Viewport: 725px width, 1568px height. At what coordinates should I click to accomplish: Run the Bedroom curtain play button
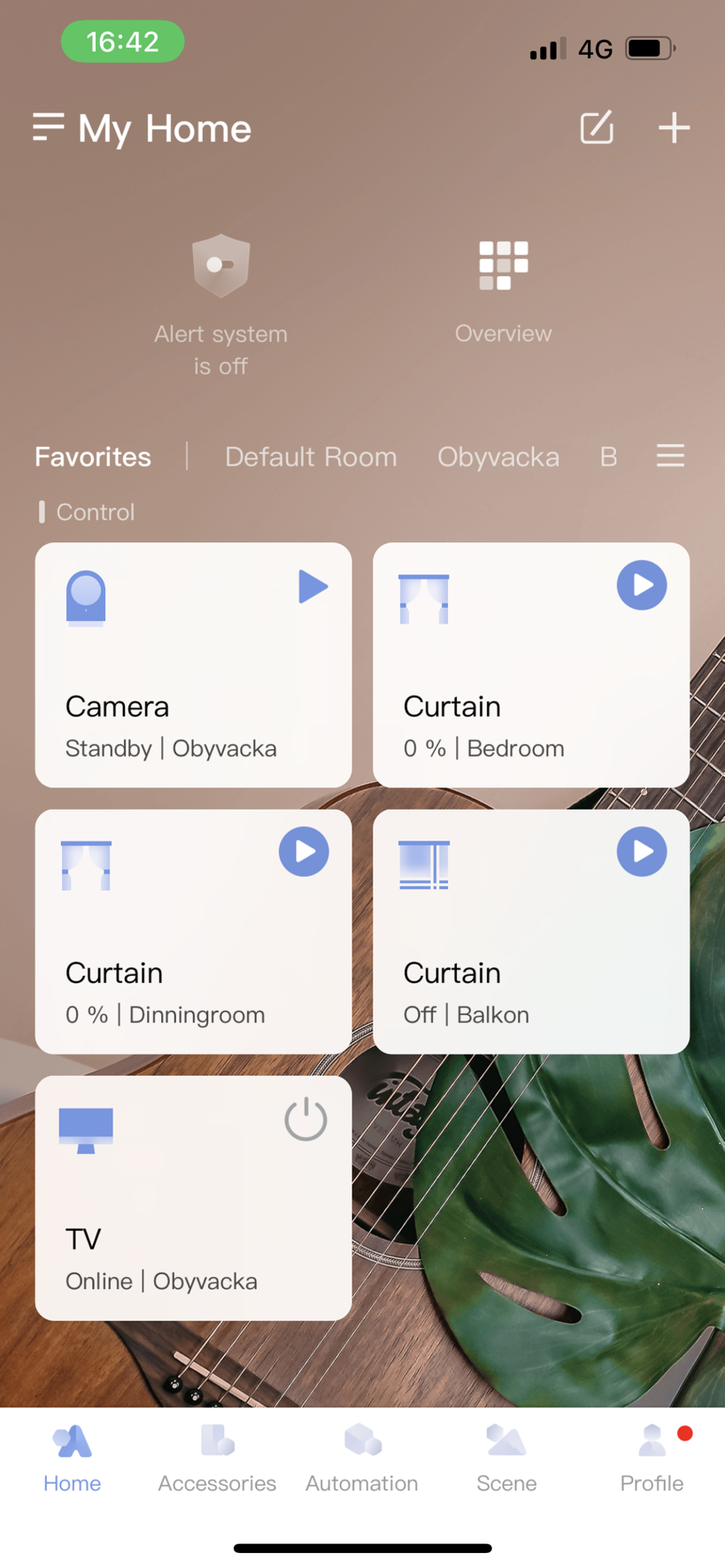point(642,585)
